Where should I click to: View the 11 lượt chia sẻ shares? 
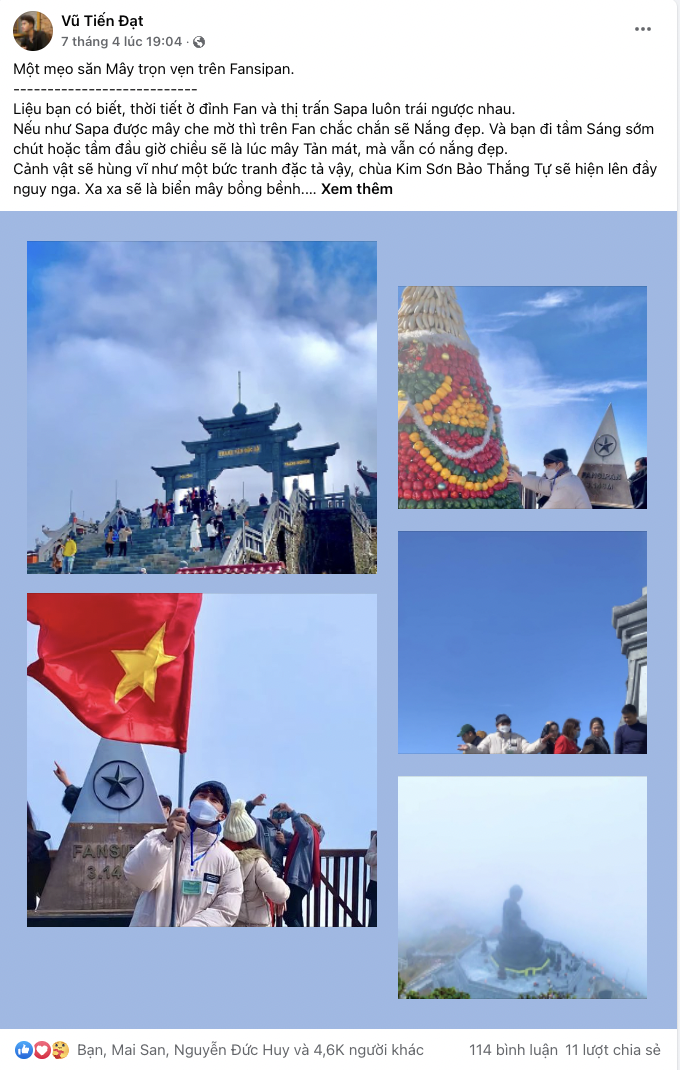[x=613, y=1050]
